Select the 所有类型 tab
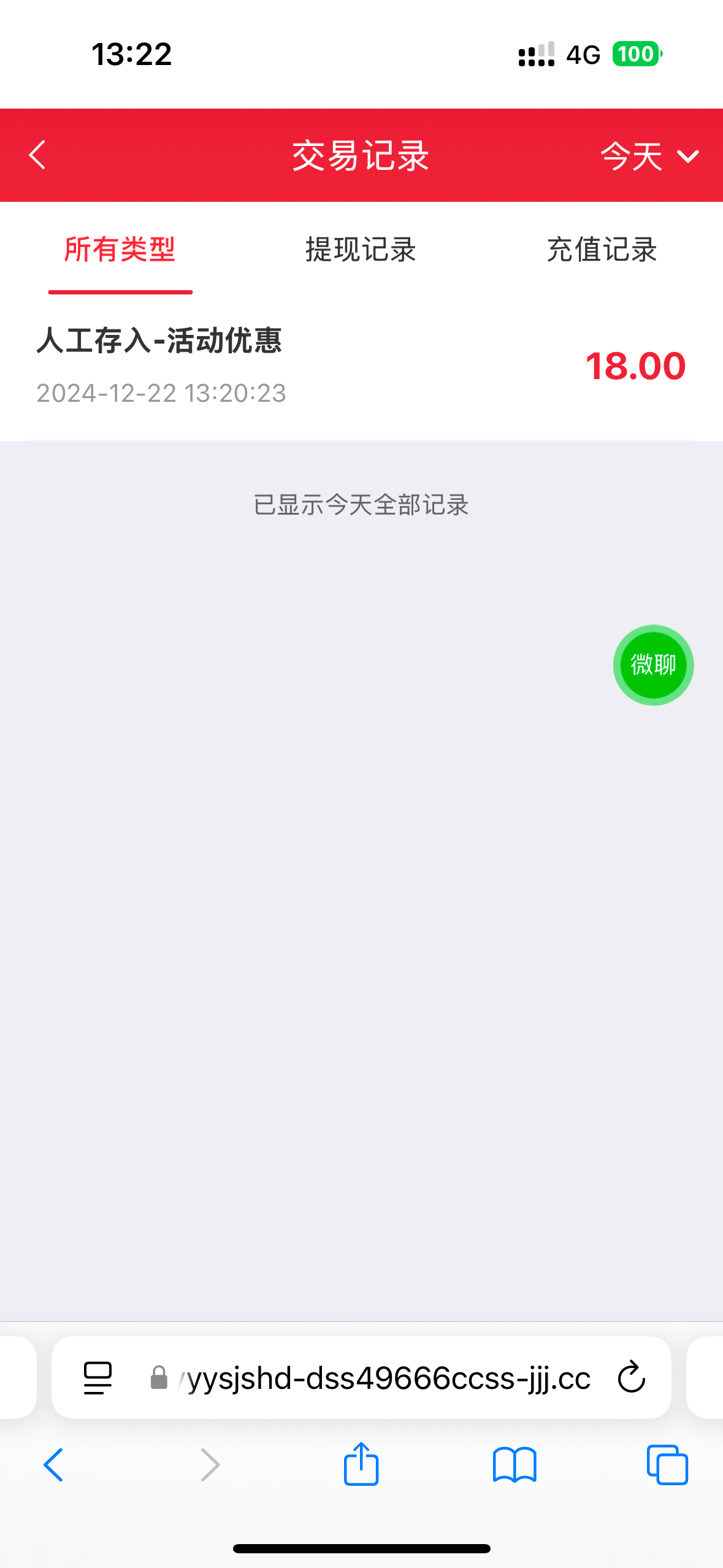Image resolution: width=723 pixels, height=1568 pixels. pyautogui.click(x=120, y=250)
